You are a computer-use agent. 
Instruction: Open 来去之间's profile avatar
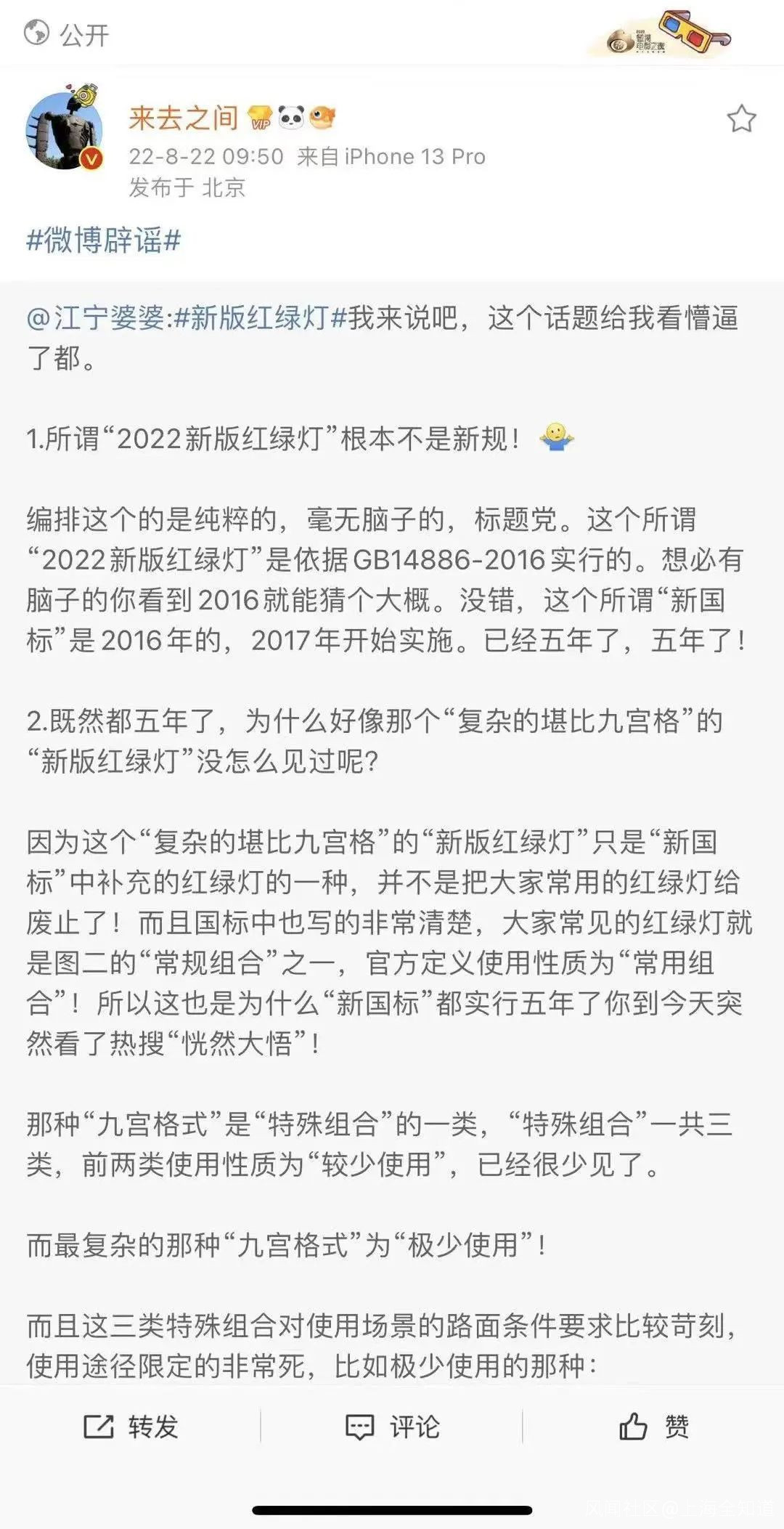(x=64, y=131)
